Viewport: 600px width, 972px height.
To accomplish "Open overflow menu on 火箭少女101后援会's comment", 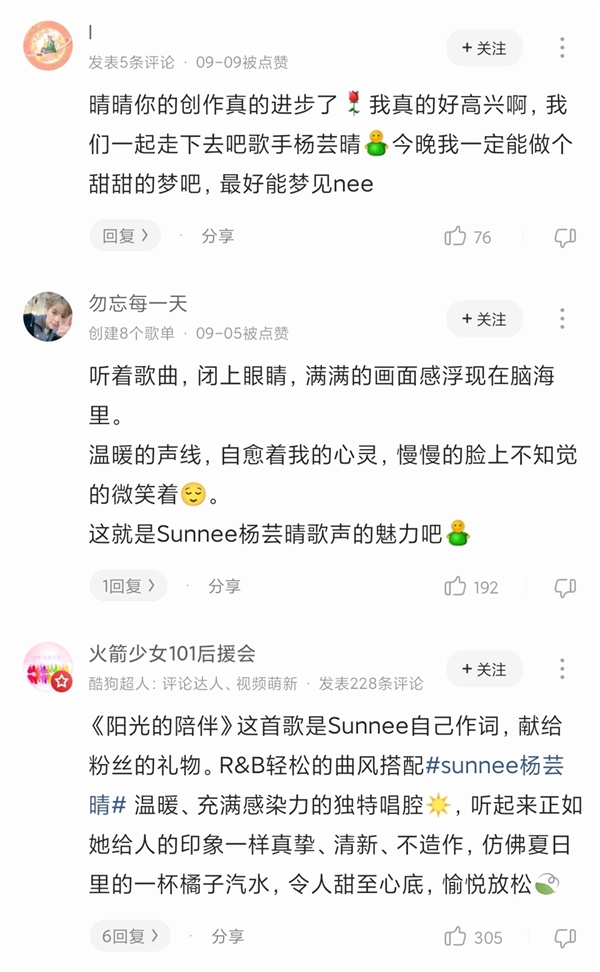I will pos(562,669).
